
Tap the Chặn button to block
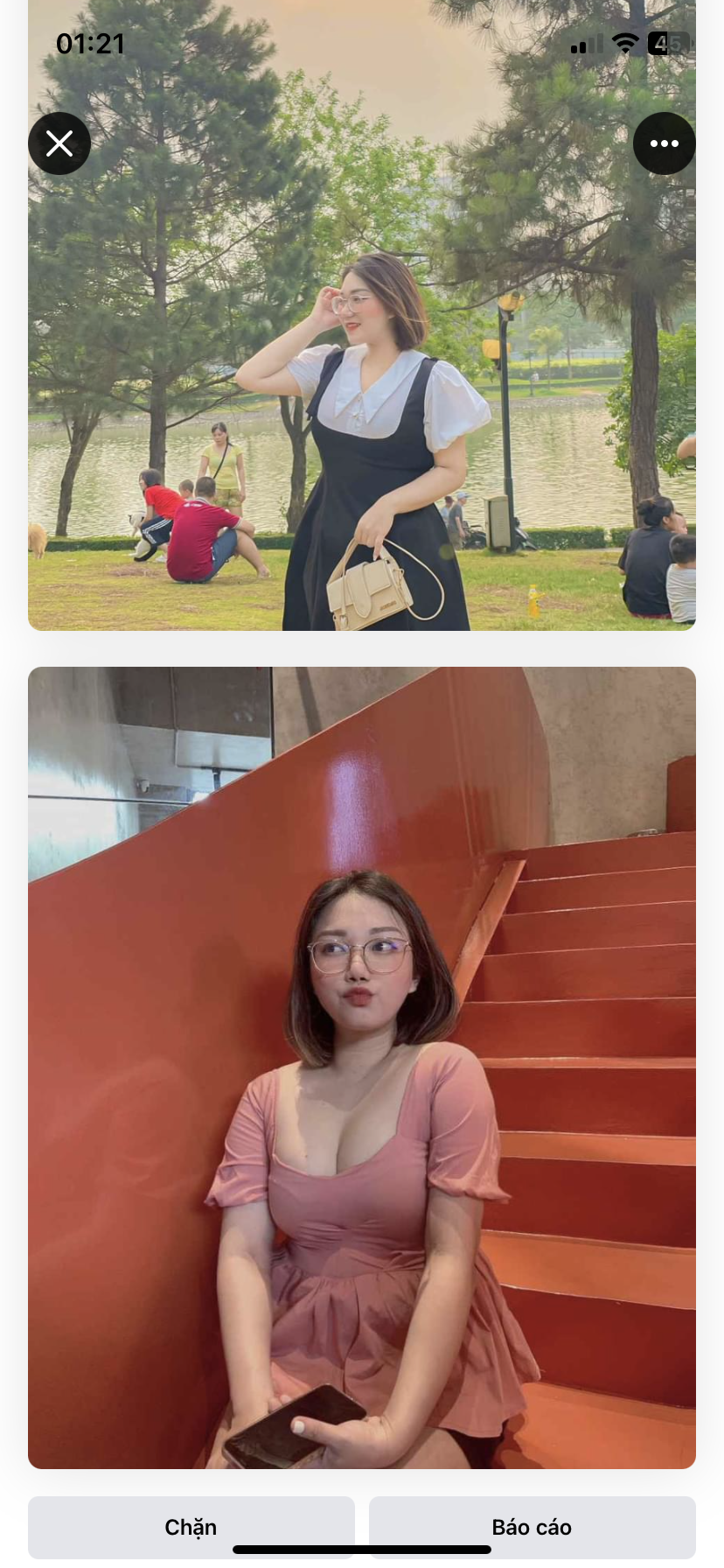pos(191,1525)
